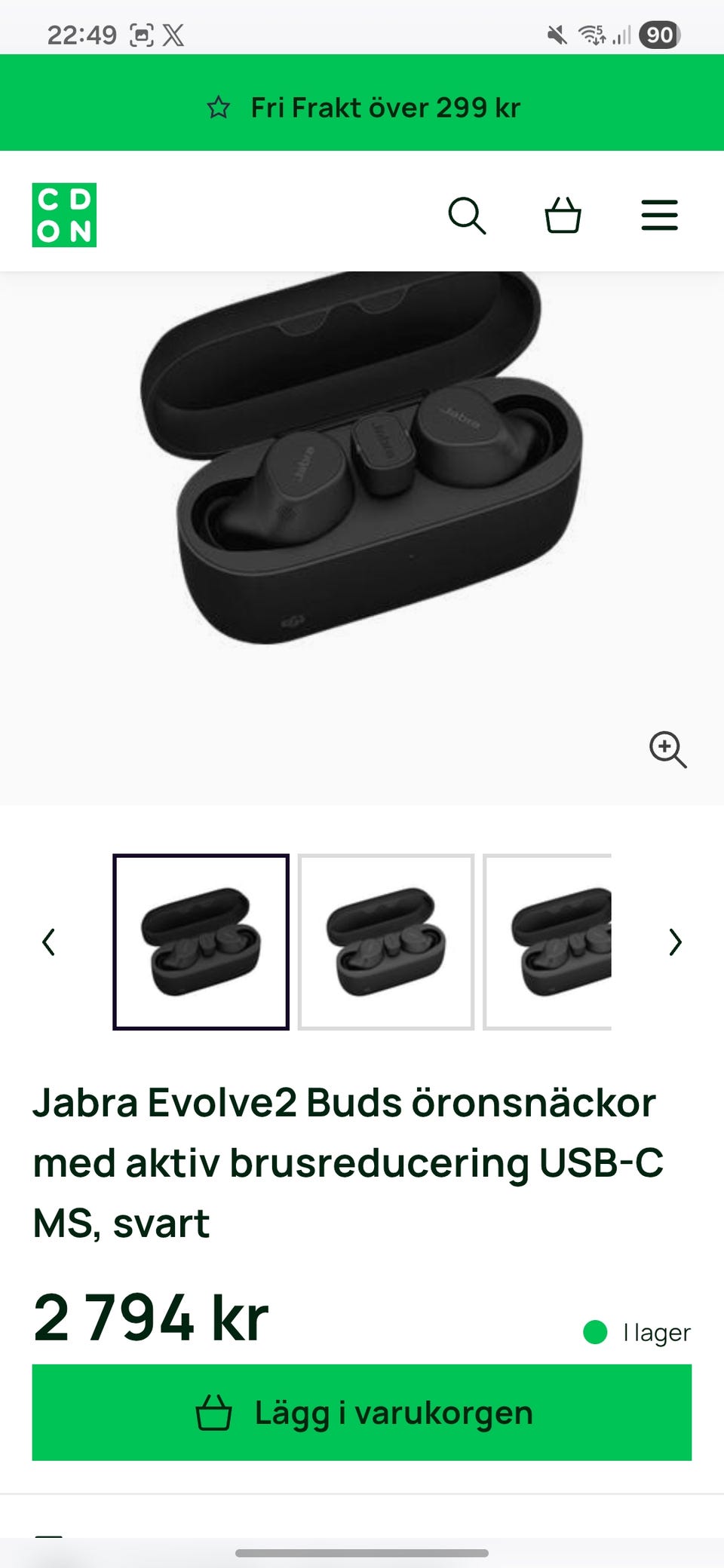Open the hamburger menu

click(x=659, y=216)
